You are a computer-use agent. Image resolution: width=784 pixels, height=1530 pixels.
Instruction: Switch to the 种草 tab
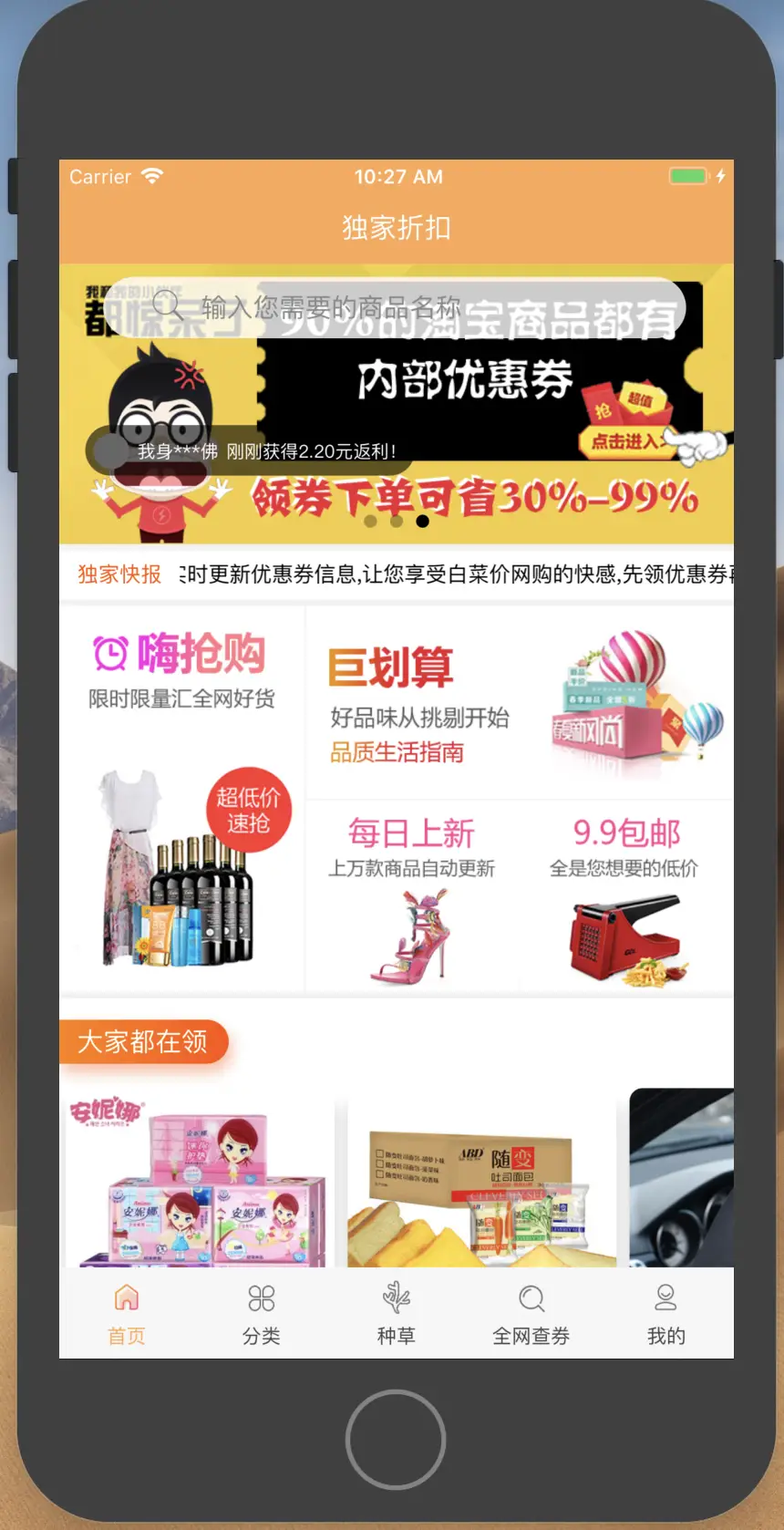click(397, 1314)
